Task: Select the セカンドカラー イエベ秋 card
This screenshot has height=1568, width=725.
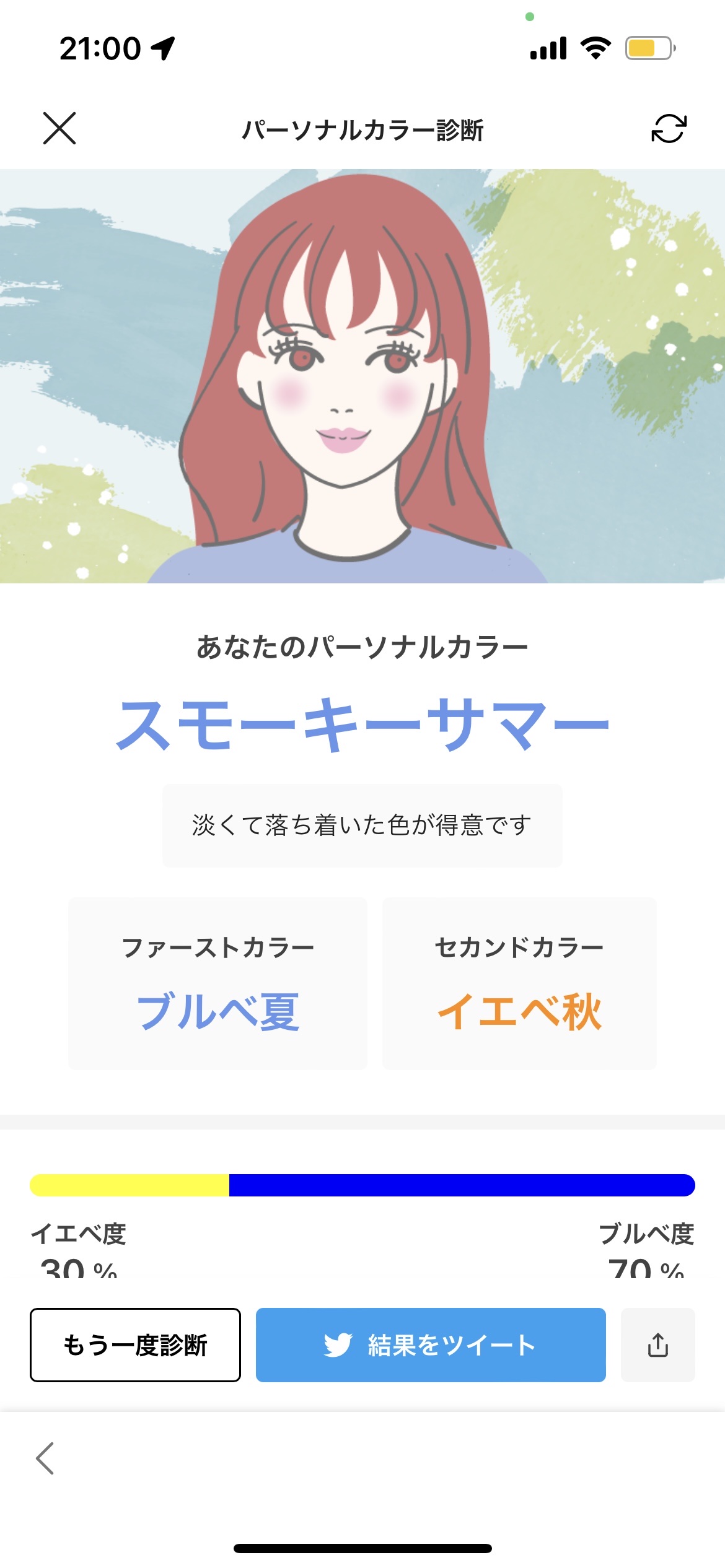Action: (519, 986)
